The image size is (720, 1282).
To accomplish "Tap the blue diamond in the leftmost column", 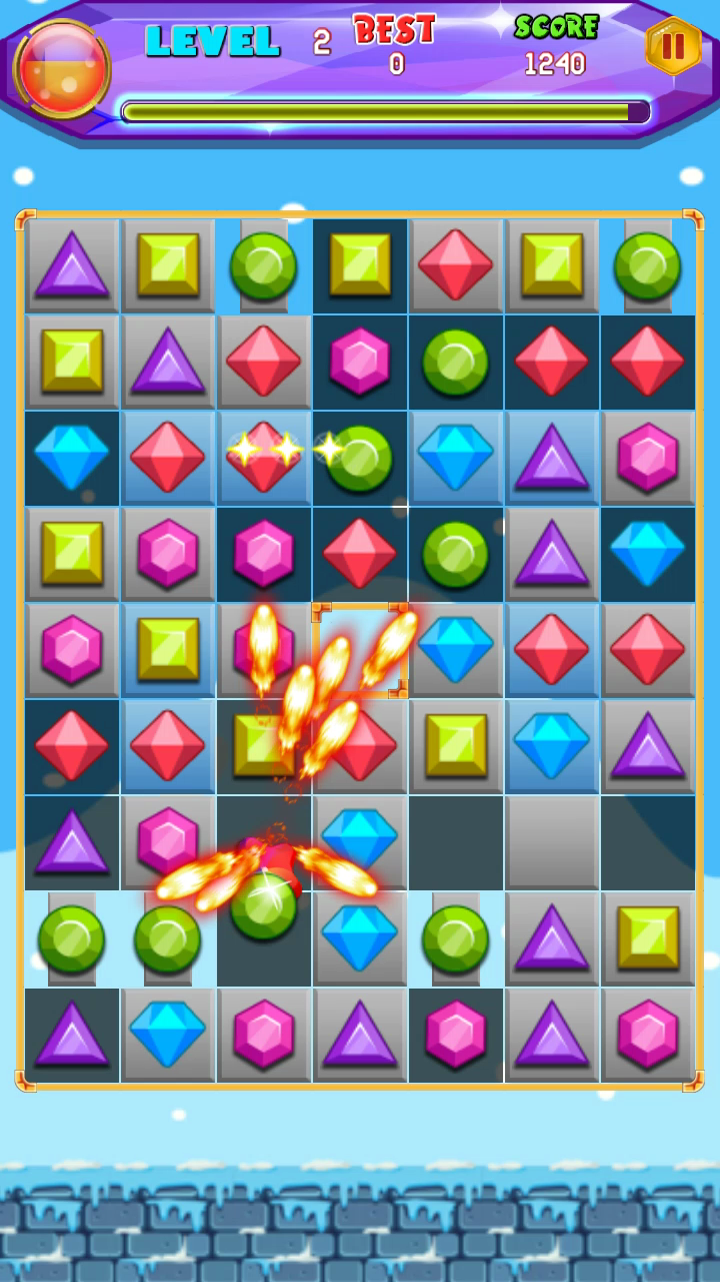I will pyautogui.click(x=71, y=457).
